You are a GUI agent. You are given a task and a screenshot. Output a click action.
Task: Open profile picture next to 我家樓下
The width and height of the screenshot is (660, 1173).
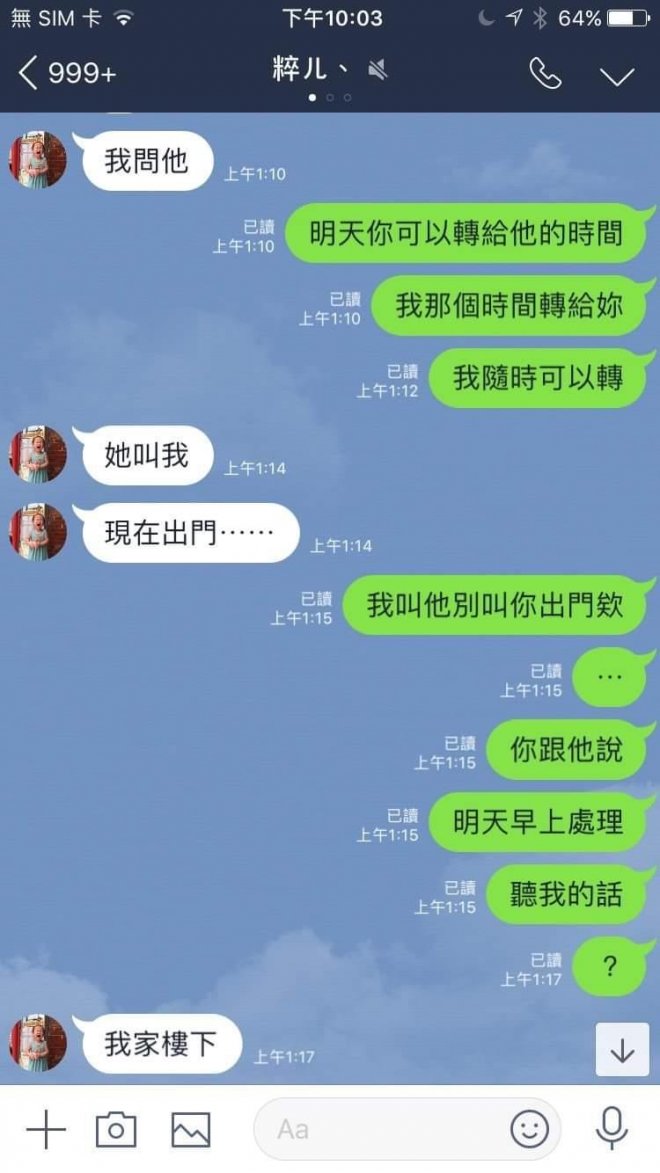tap(38, 1043)
